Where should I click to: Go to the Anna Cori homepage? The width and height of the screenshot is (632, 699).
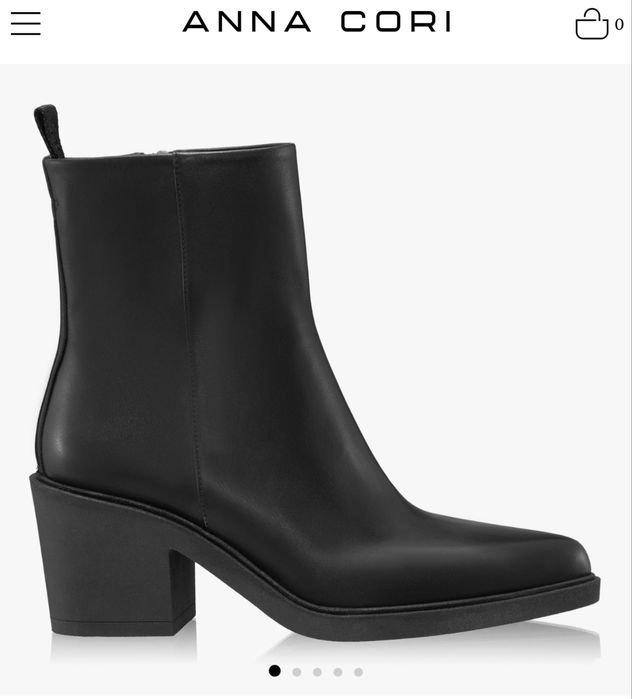click(x=316, y=22)
